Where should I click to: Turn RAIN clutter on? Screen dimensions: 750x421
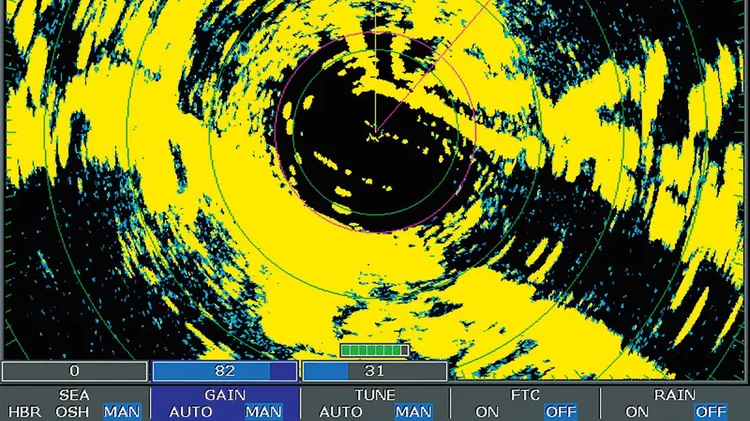coord(637,412)
